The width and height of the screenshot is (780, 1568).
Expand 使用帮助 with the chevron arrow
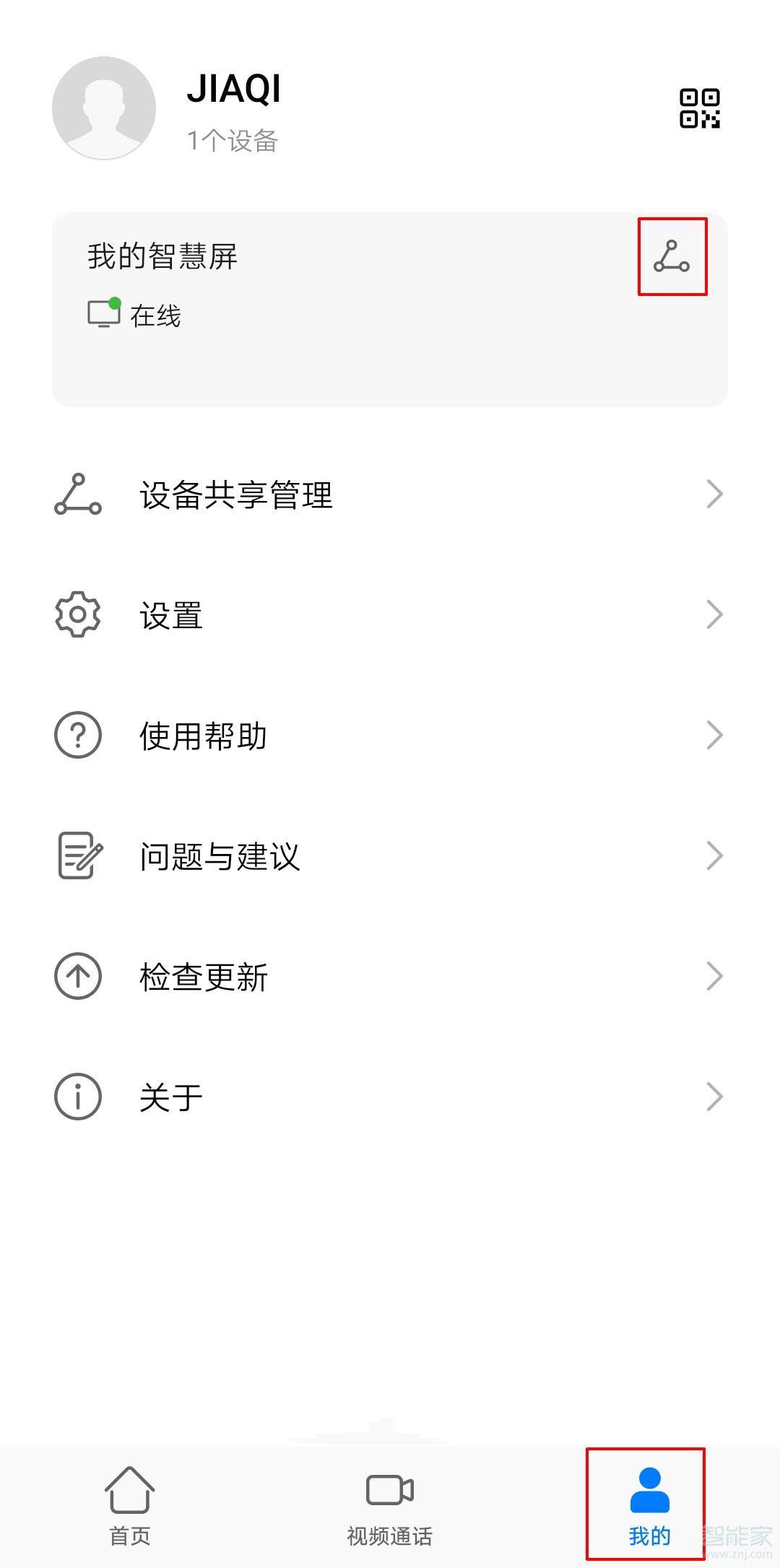[715, 735]
